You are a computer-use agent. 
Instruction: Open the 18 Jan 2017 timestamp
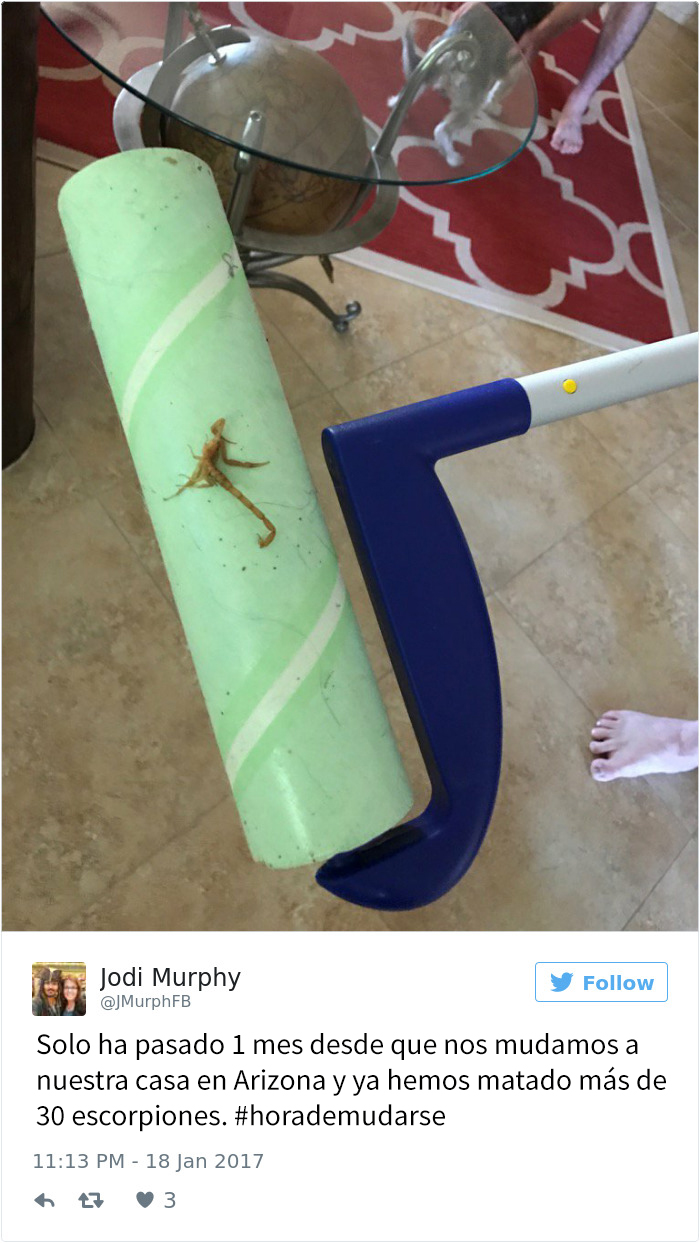click(x=148, y=1161)
